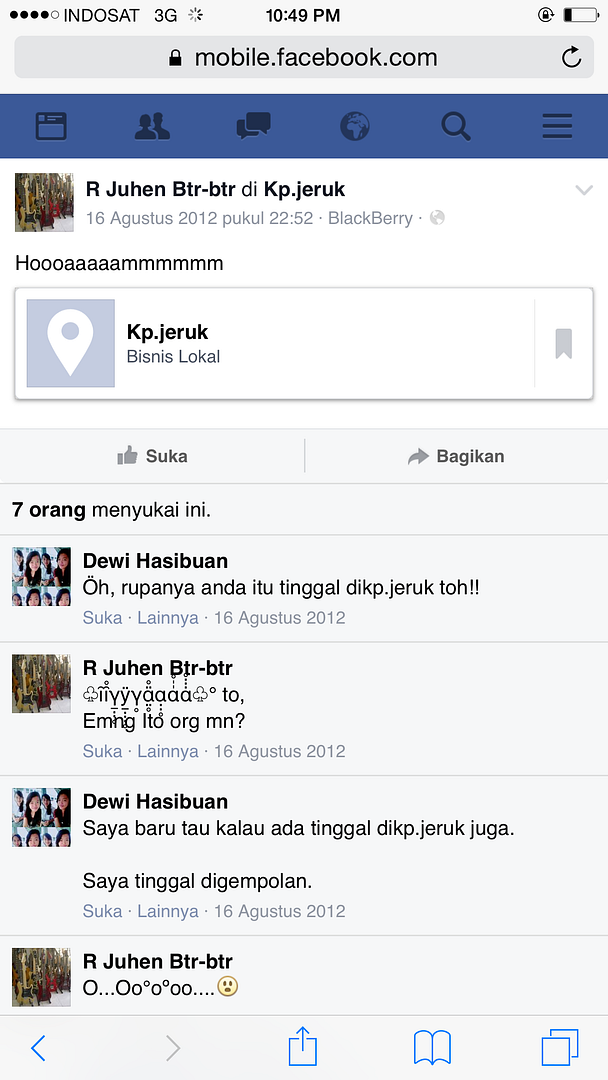Open the notifications globe icon

[354, 126]
